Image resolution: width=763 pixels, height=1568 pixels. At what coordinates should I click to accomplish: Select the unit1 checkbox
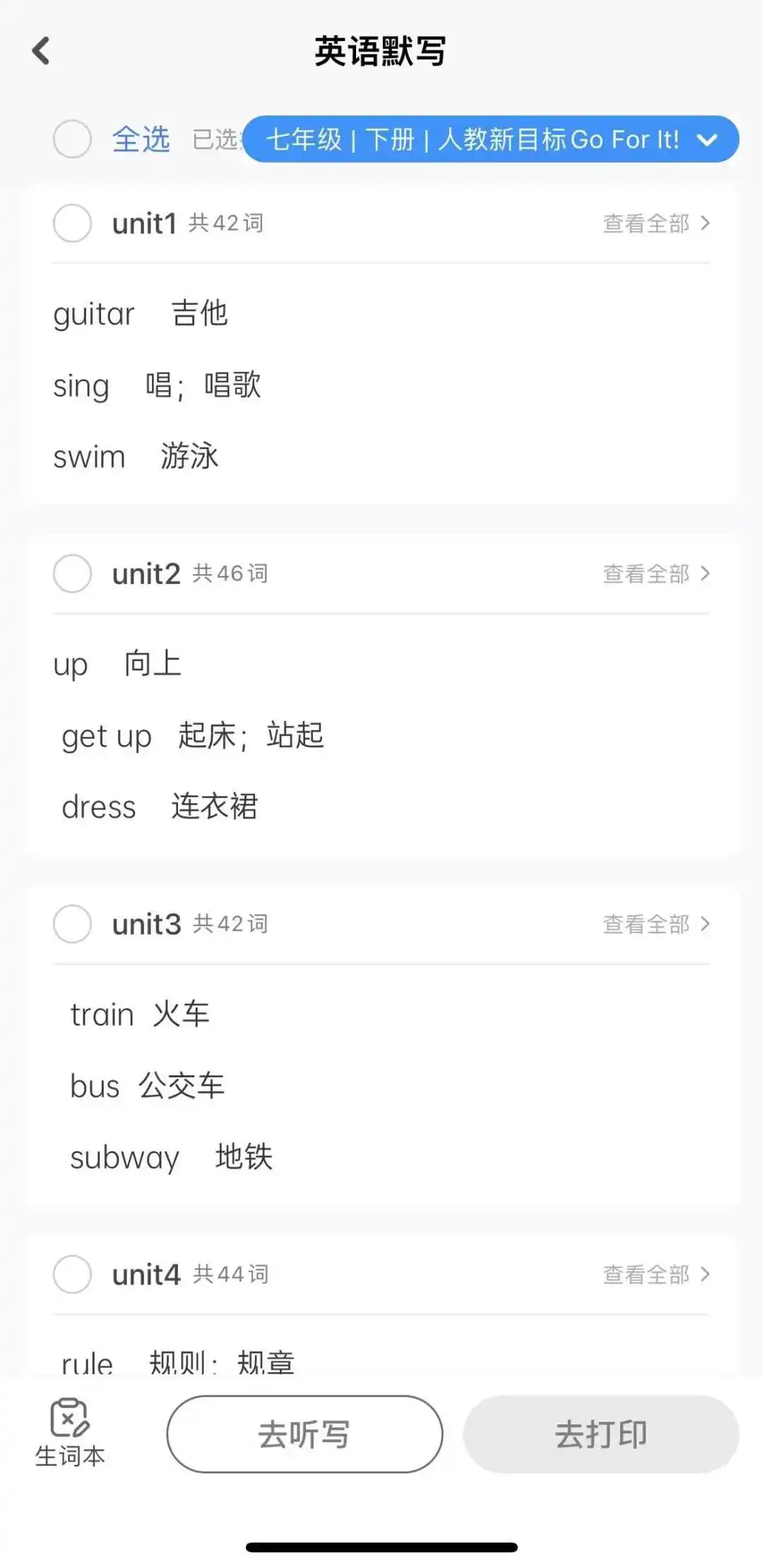point(72,223)
